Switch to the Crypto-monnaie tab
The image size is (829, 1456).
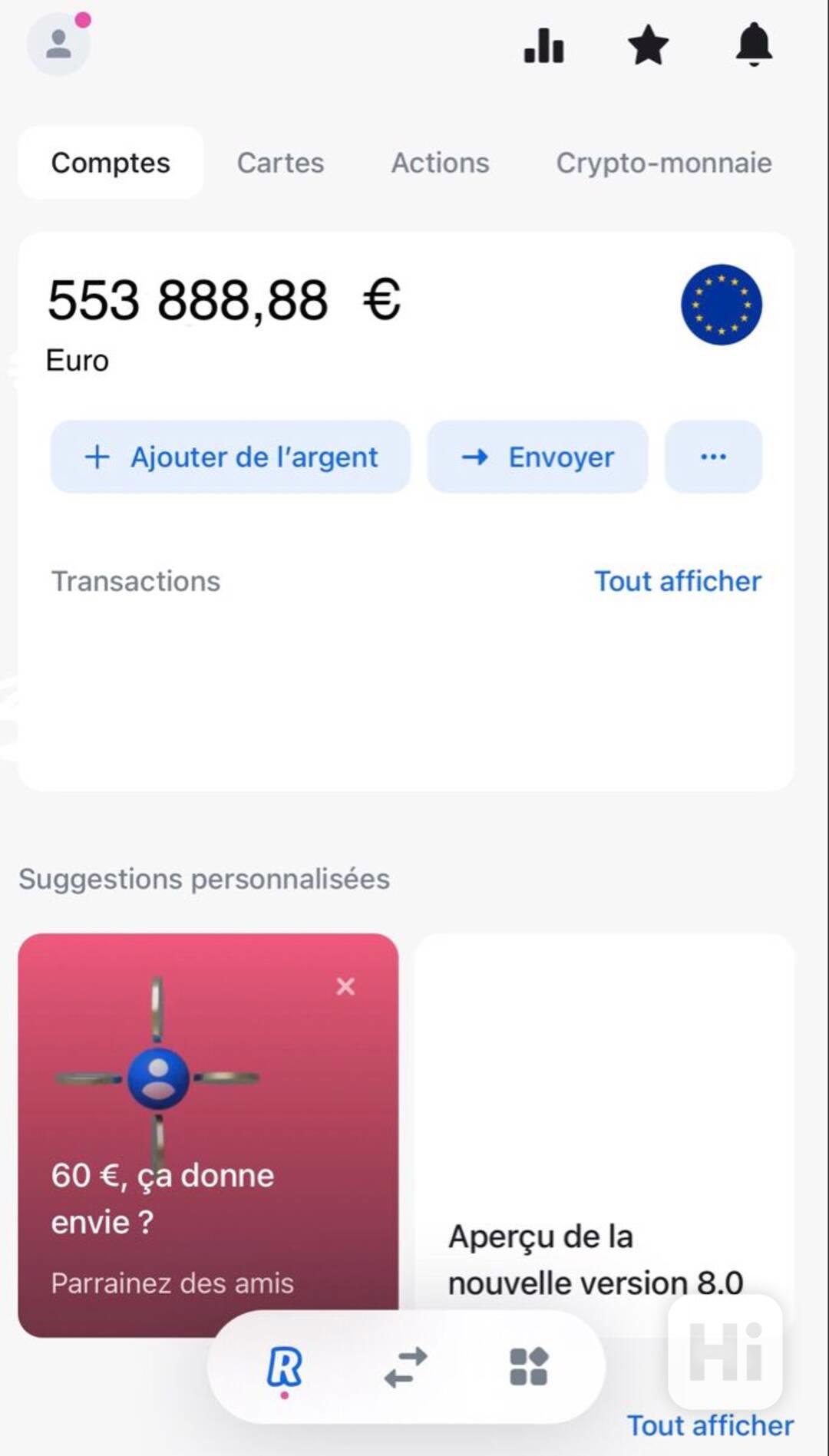click(x=663, y=163)
